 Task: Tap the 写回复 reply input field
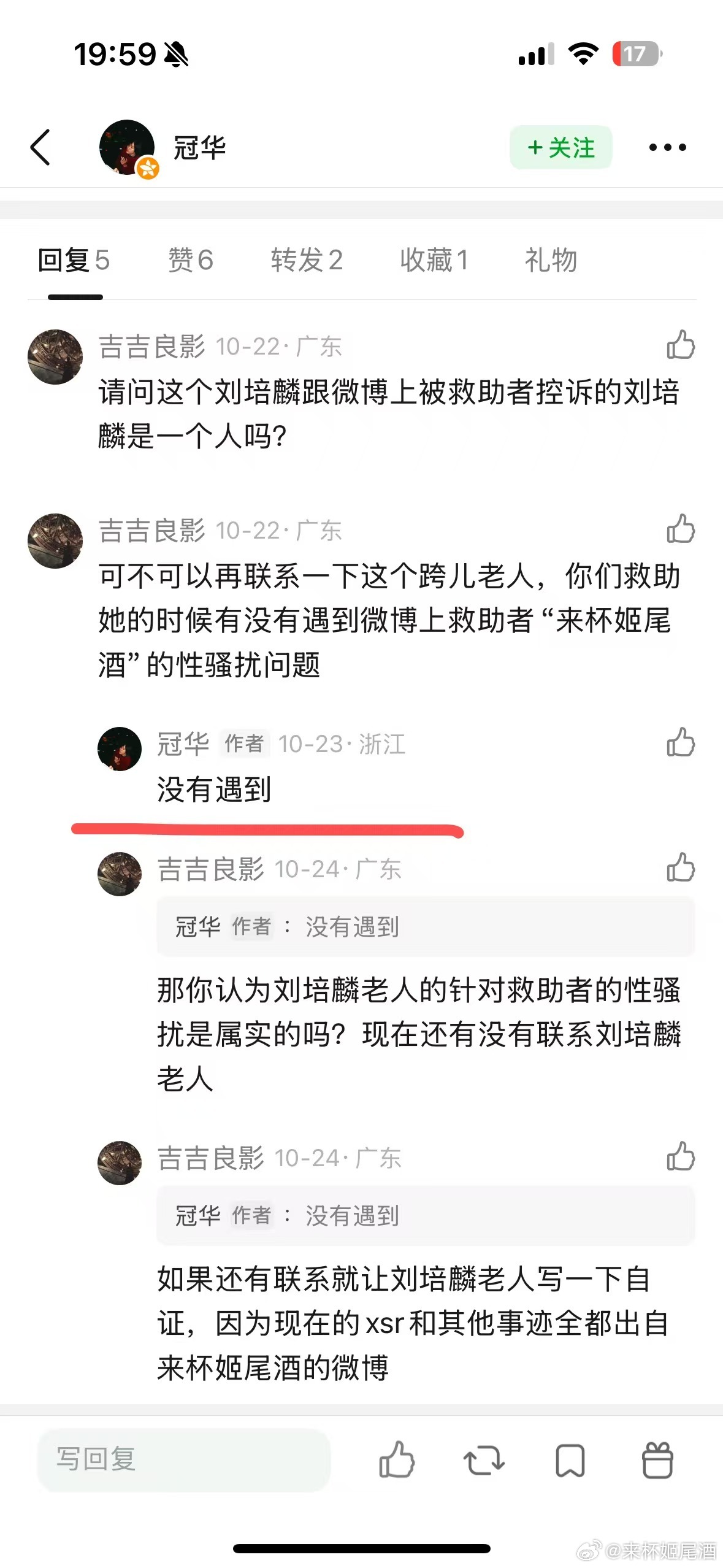tap(184, 1459)
